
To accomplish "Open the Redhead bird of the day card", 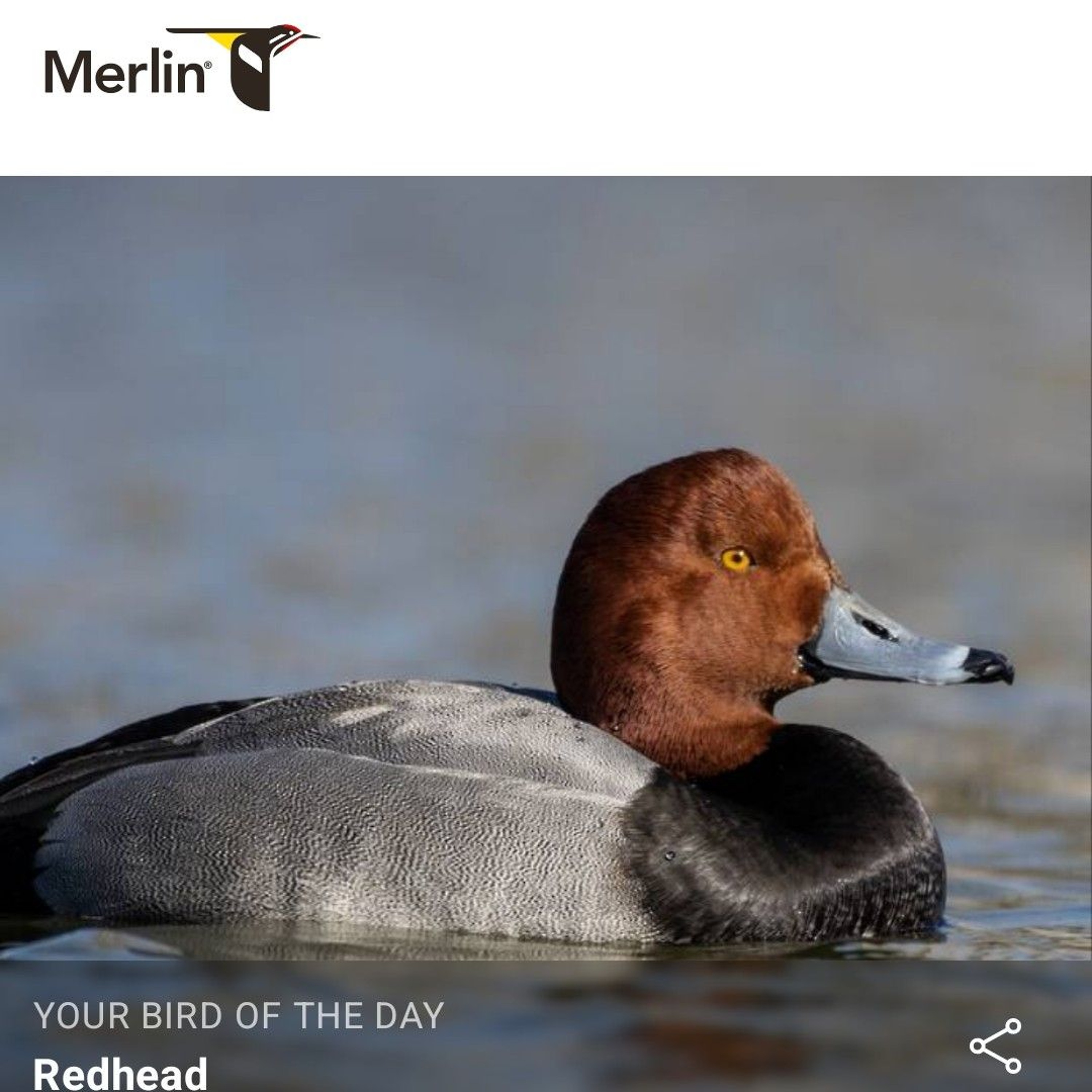I will pyautogui.click(x=120, y=1072).
